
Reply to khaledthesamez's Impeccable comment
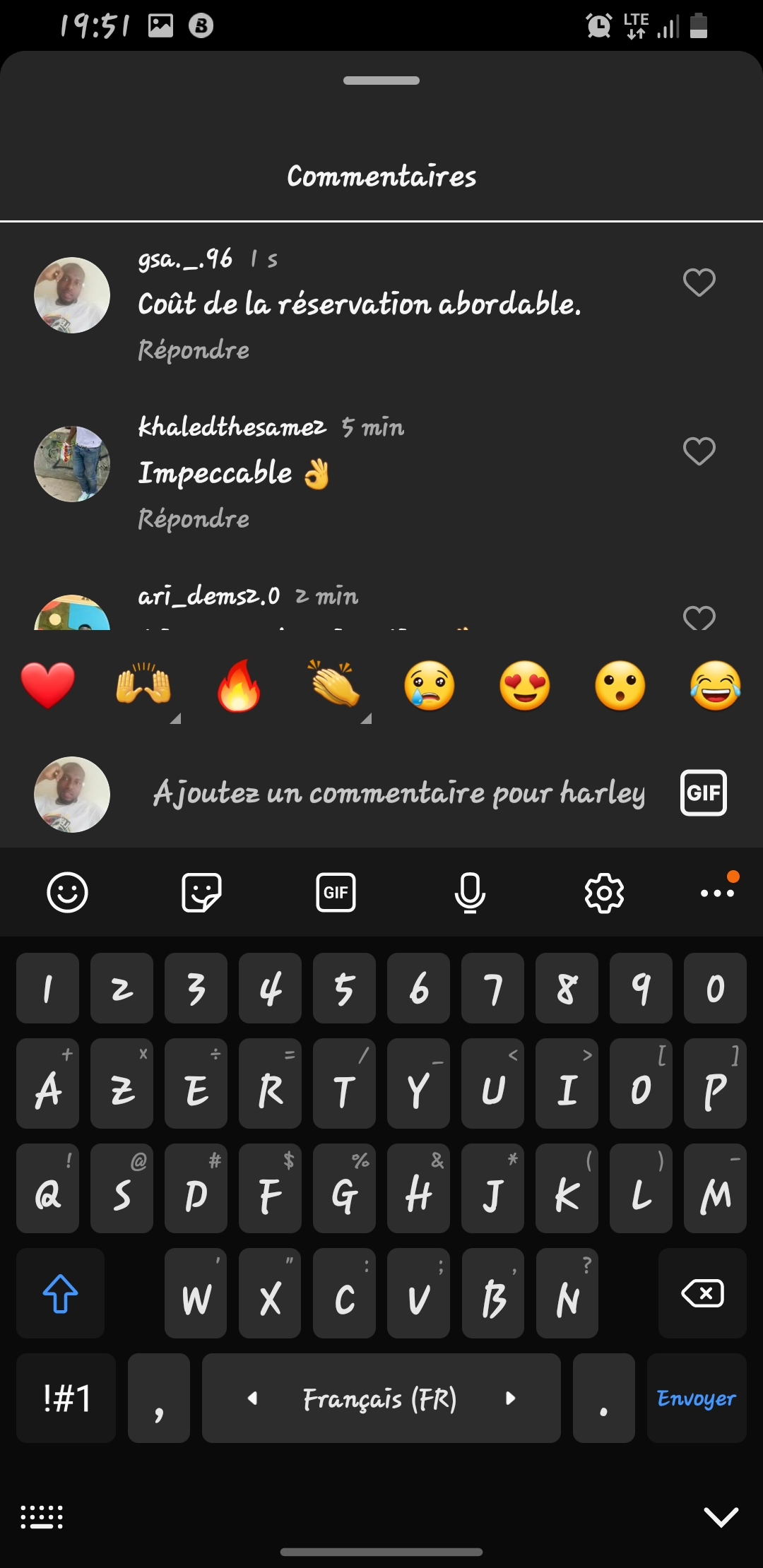point(194,519)
